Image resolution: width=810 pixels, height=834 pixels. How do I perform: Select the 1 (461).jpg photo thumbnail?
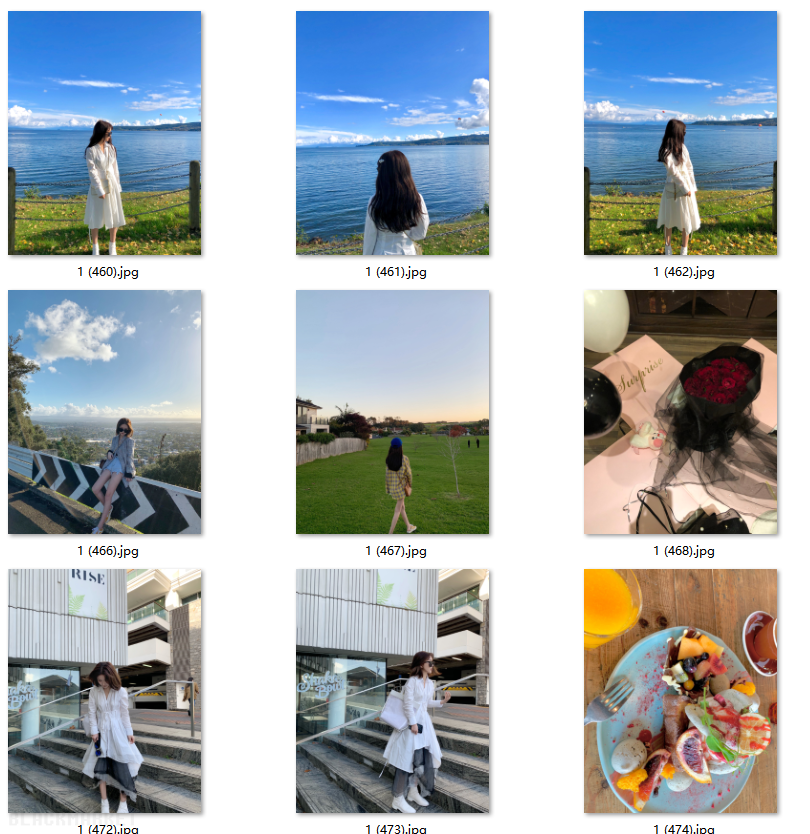(392, 133)
